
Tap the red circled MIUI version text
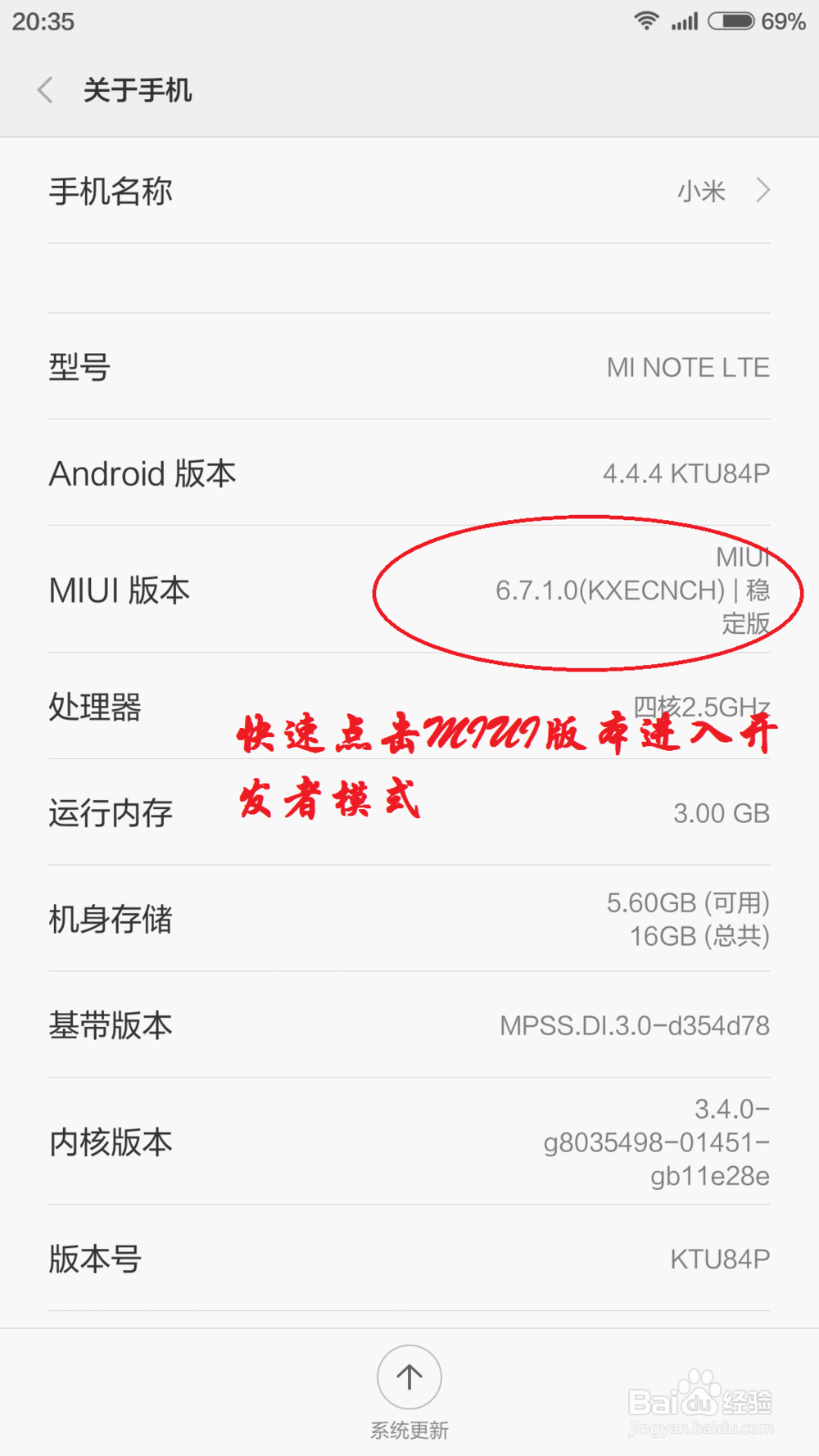point(633,590)
